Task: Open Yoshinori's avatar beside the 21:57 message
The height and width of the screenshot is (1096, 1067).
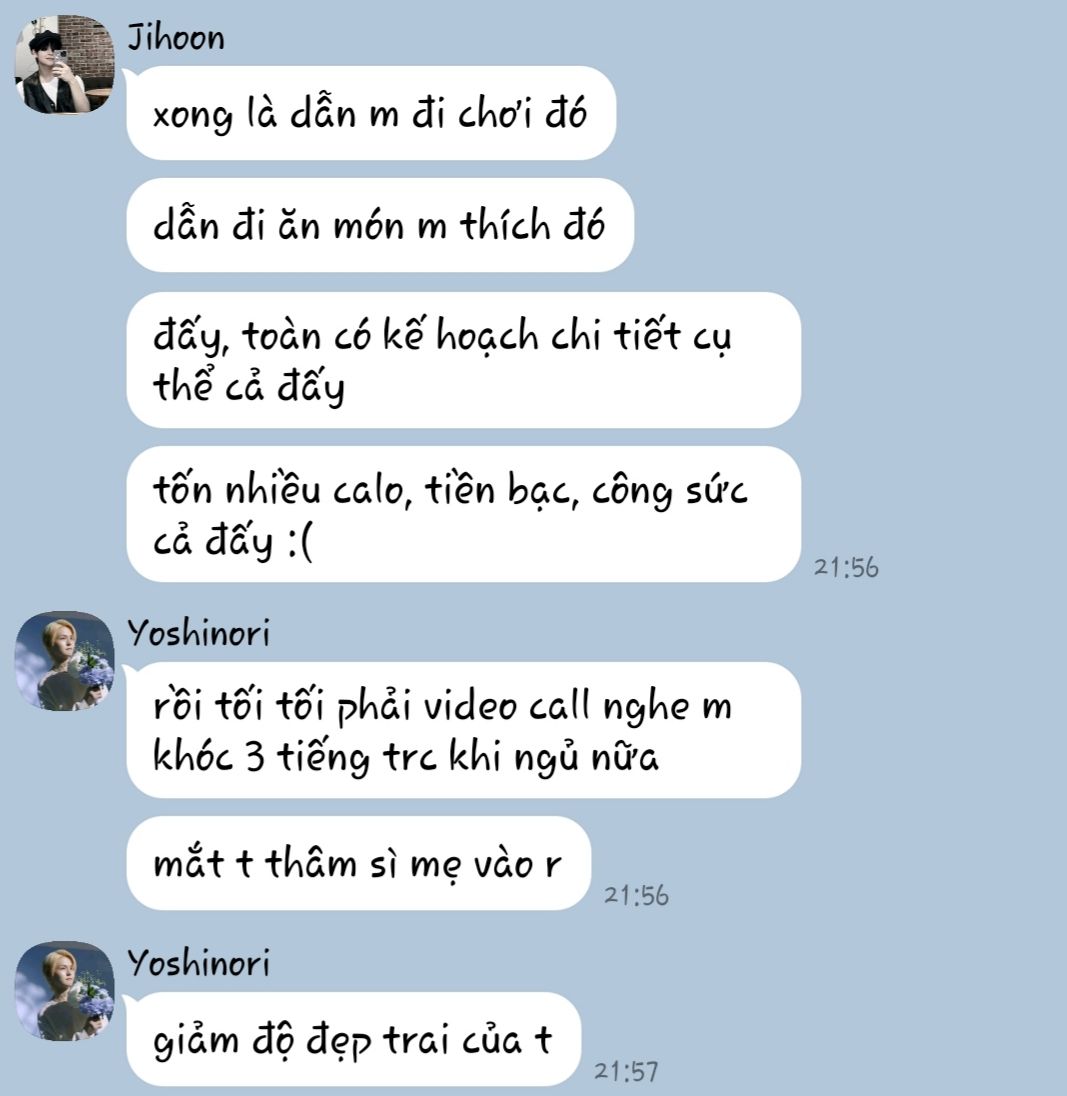Action: tap(64, 991)
